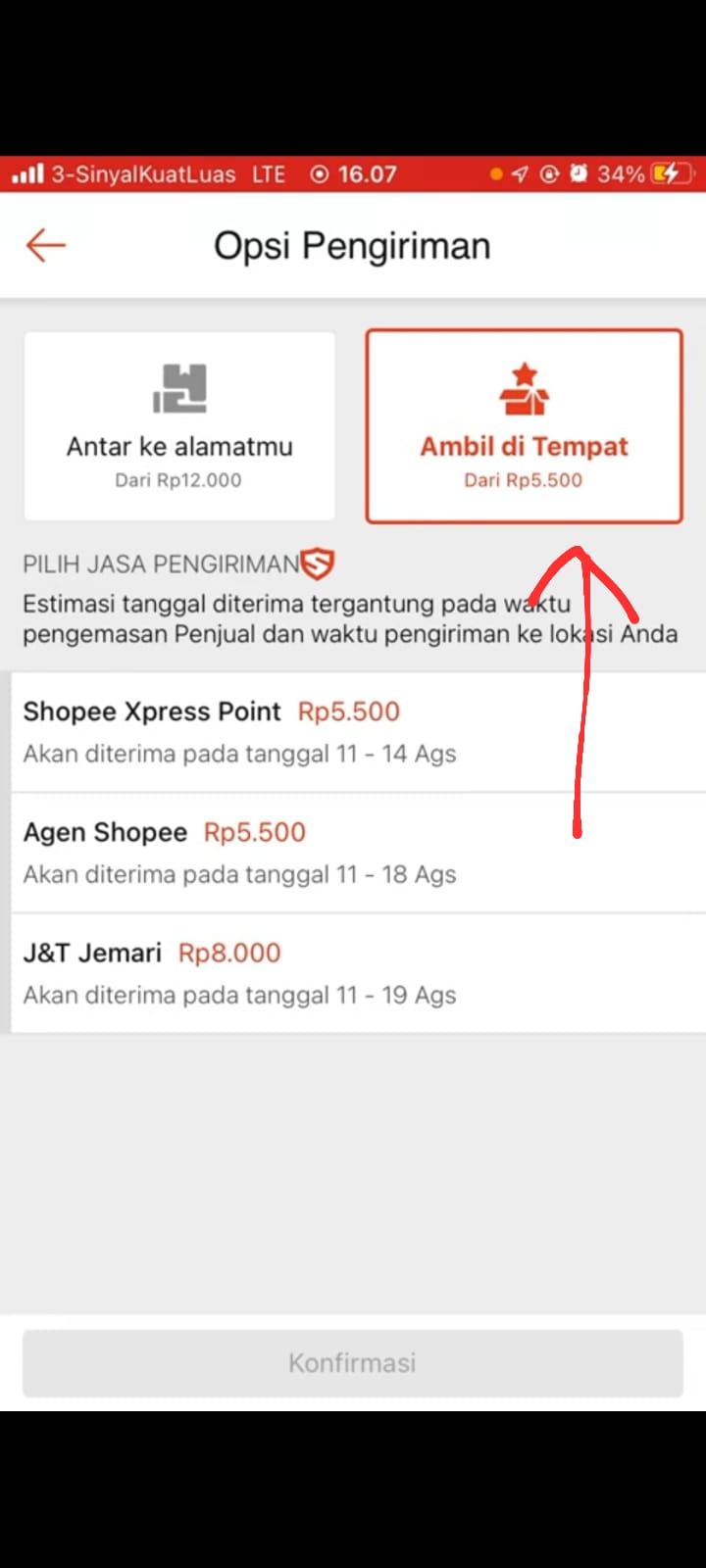Screen dimensions: 706x1568
Task: Open the Opsi Pengiriman screen title
Action: [x=352, y=246]
